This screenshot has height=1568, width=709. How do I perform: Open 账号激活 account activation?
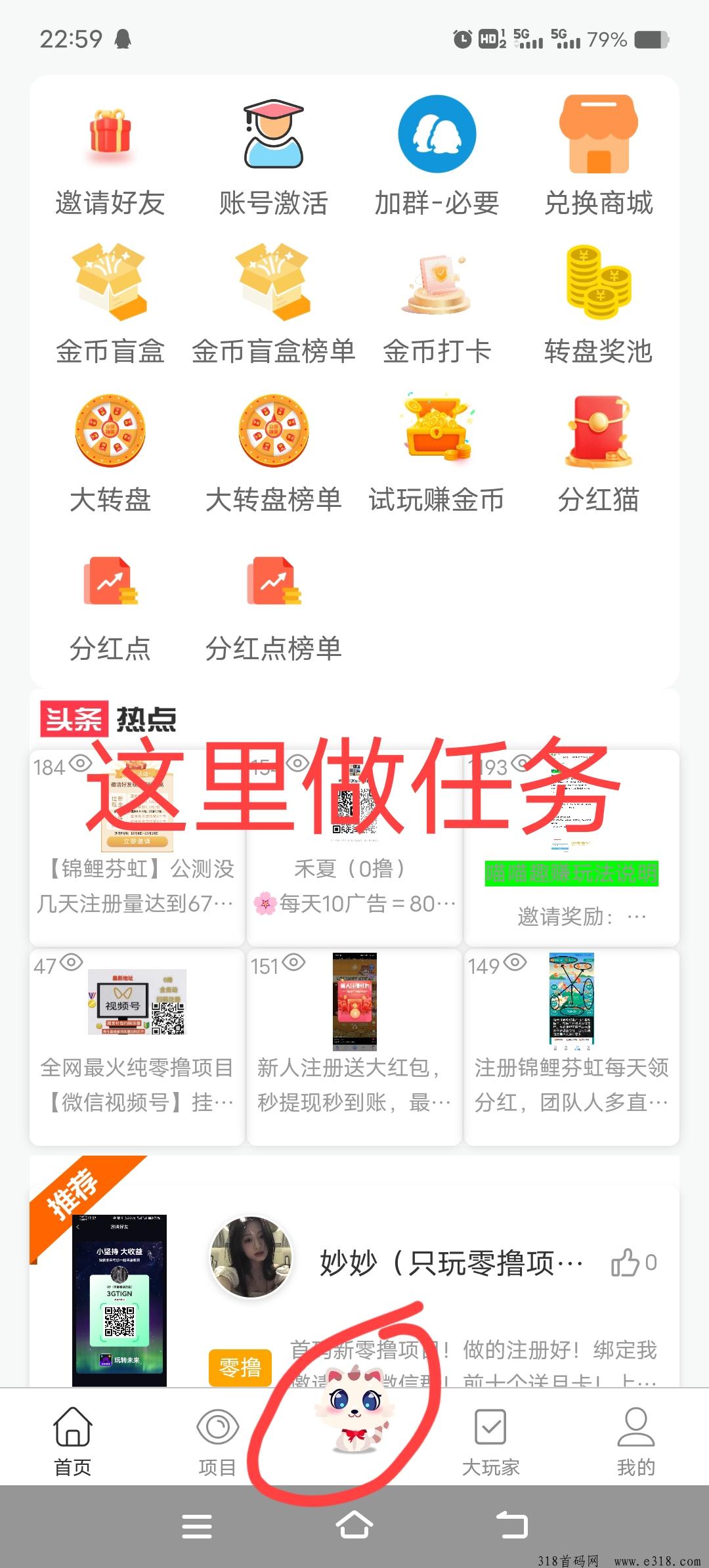[273, 156]
